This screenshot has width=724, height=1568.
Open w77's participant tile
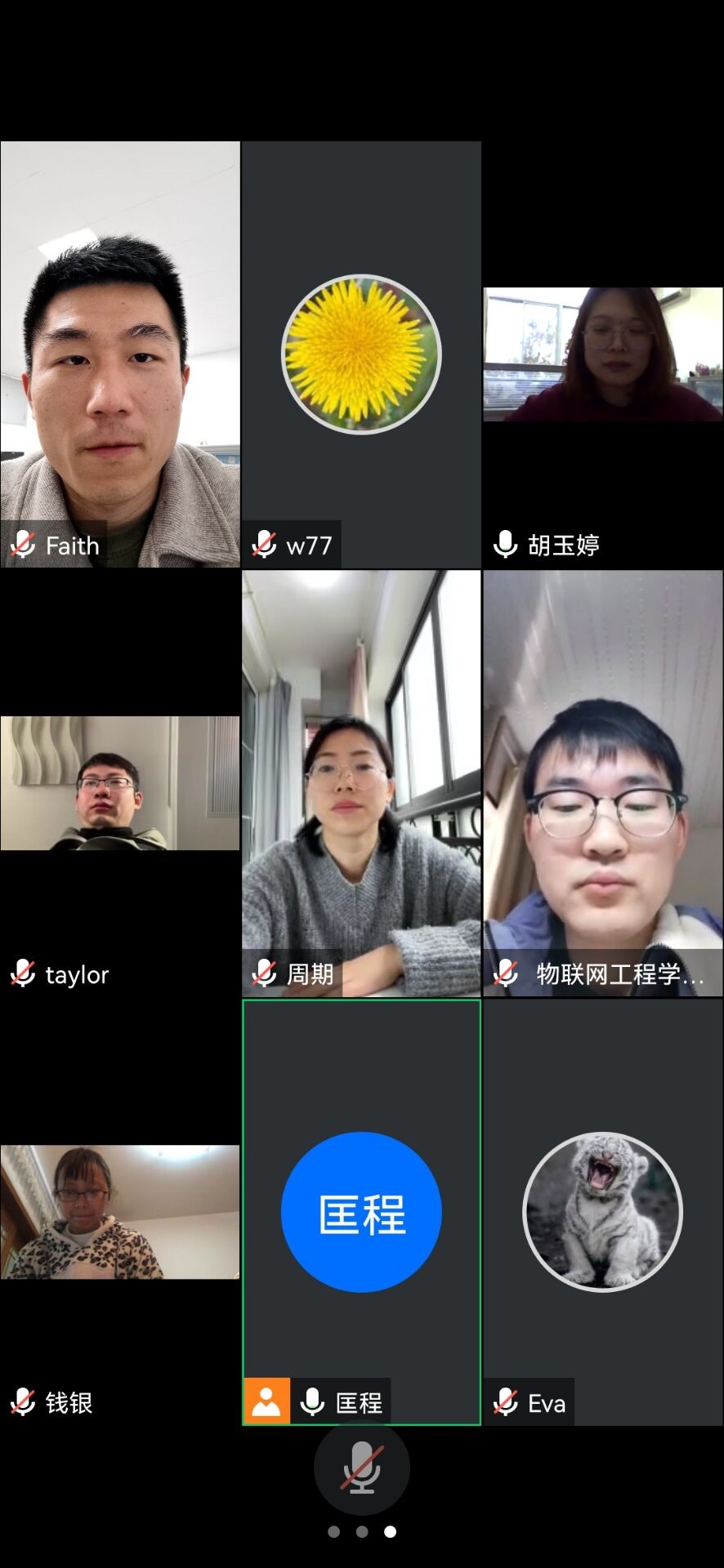361,354
